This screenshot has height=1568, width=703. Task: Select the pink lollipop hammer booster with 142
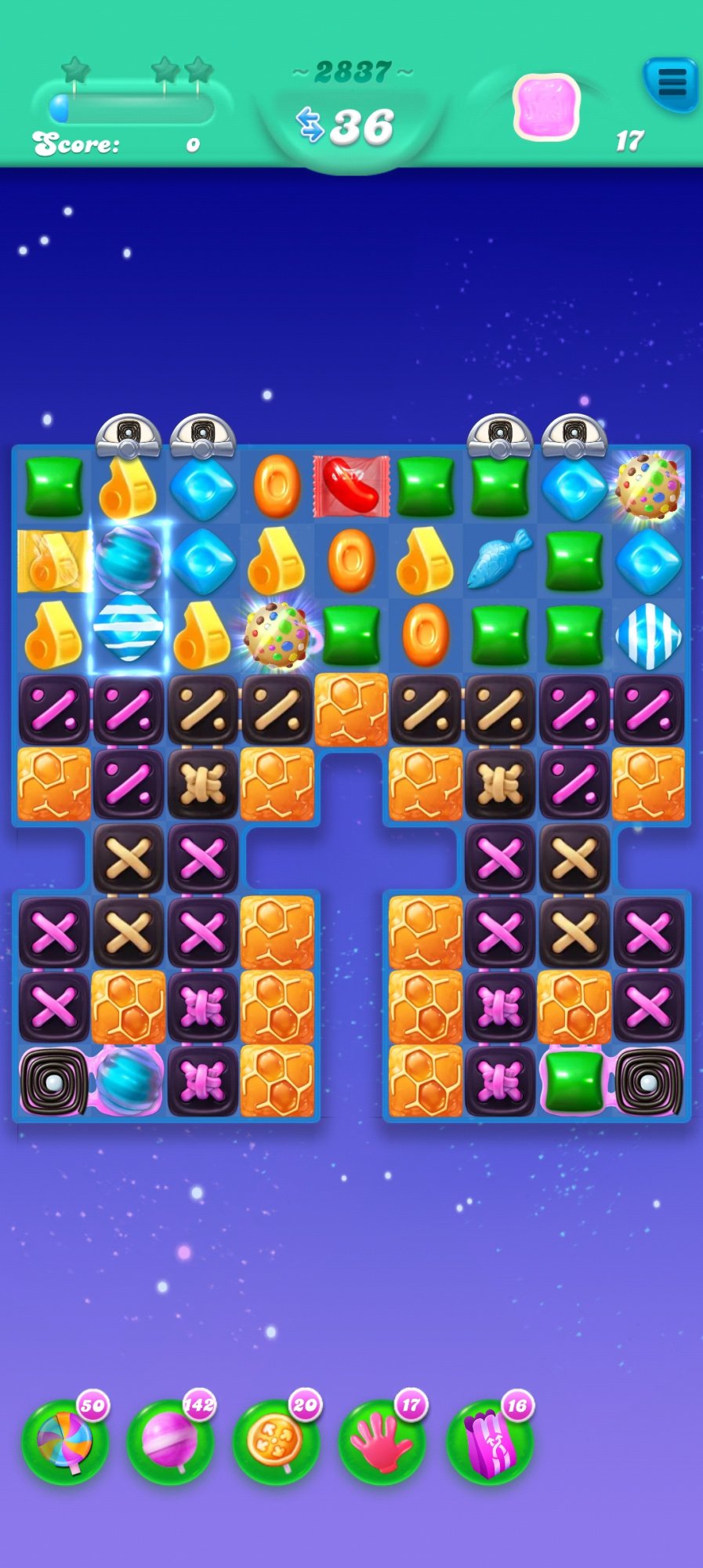170,1443
